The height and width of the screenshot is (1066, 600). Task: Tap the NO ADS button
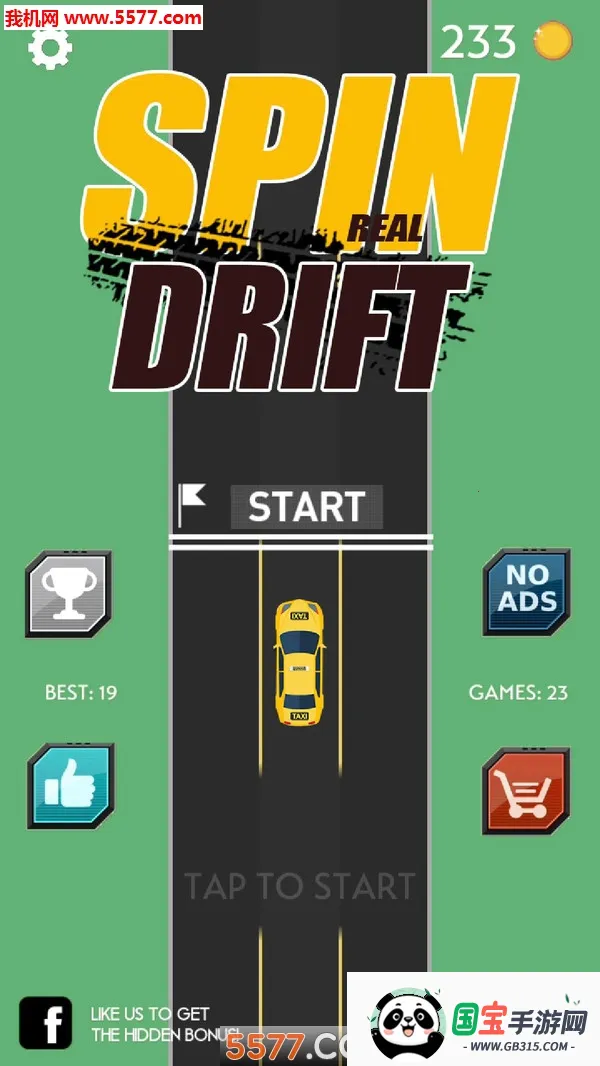(x=527, y=591)
